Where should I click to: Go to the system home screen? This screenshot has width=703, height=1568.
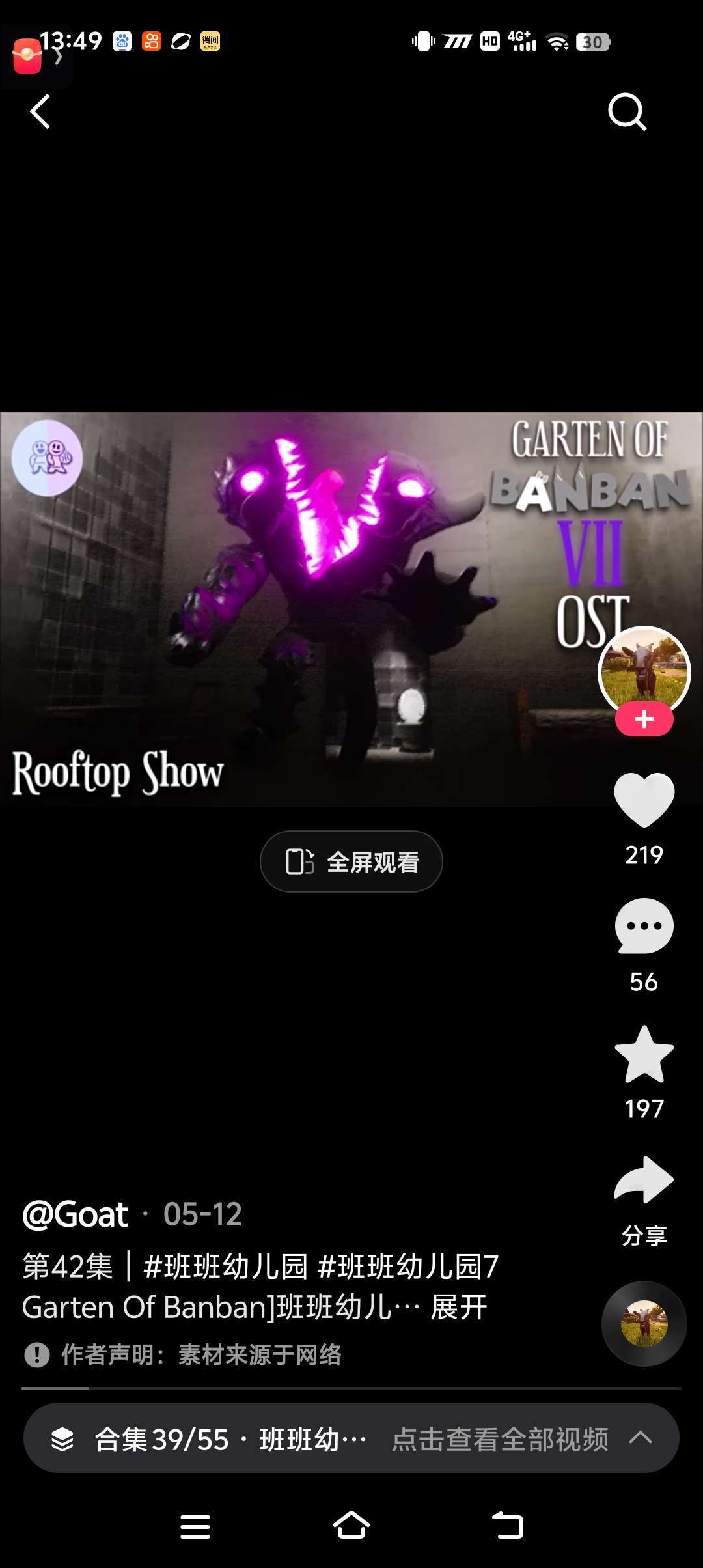click(351, 1526)
